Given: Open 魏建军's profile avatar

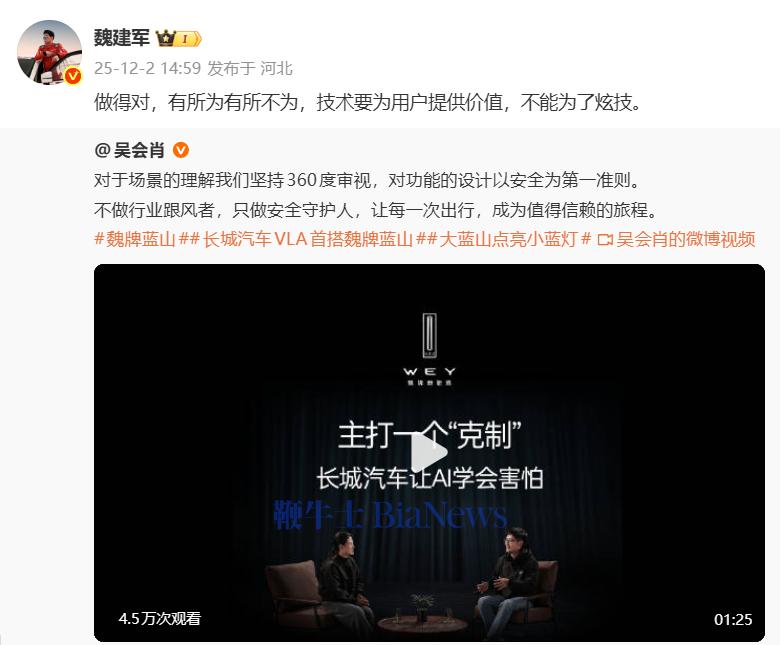Looking at the screenshot, I should 50,50.
